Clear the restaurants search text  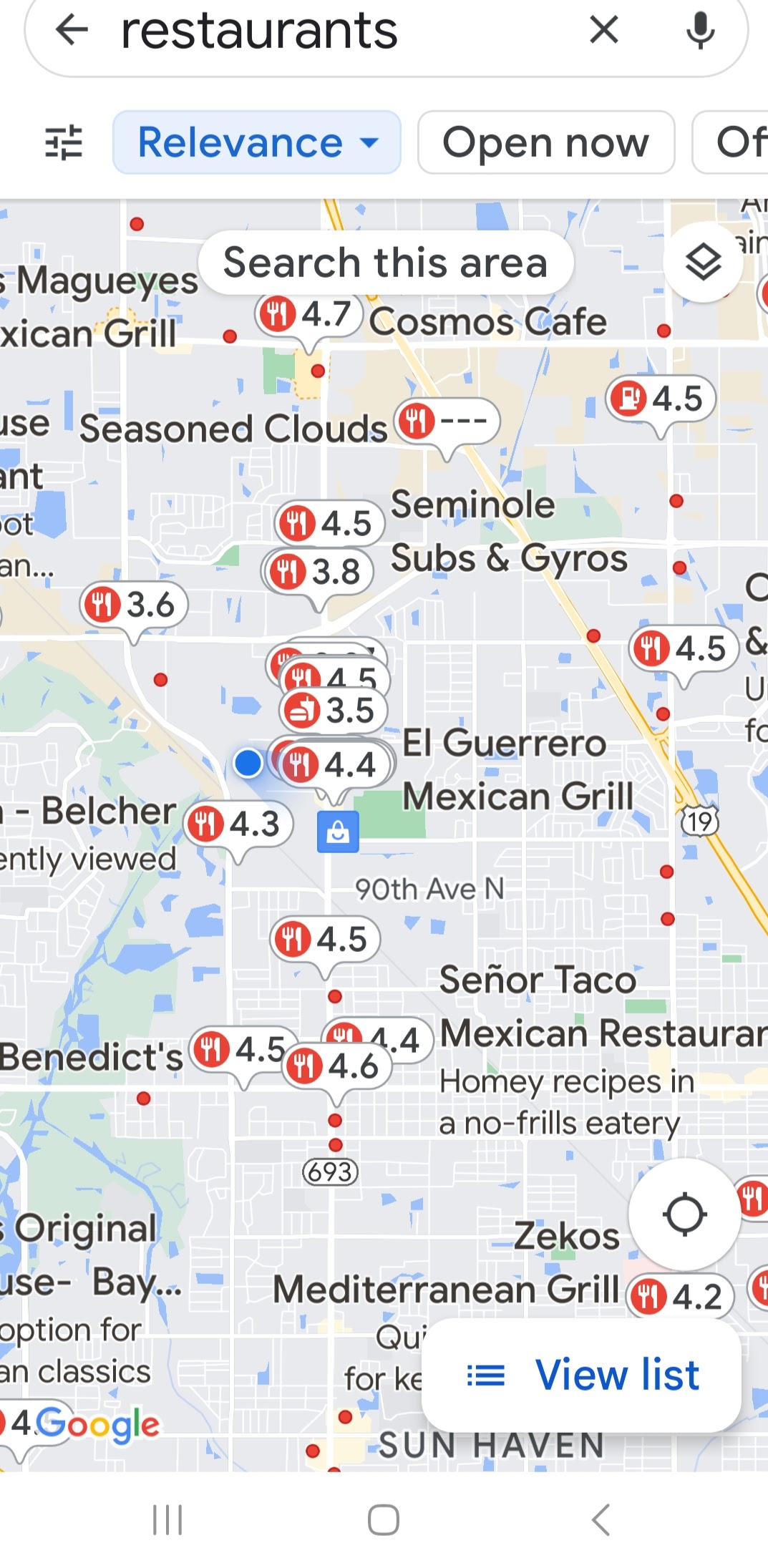pyautogui.click(x=603, y=30)
